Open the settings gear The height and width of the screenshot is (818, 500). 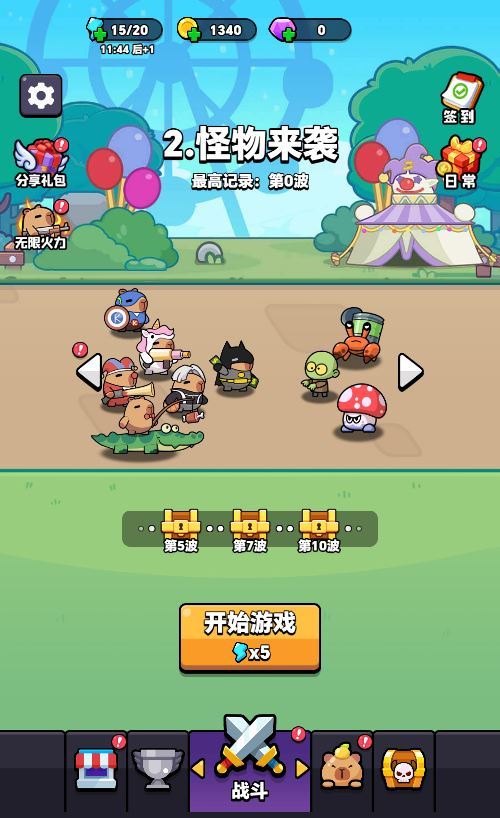click(41, 95)
